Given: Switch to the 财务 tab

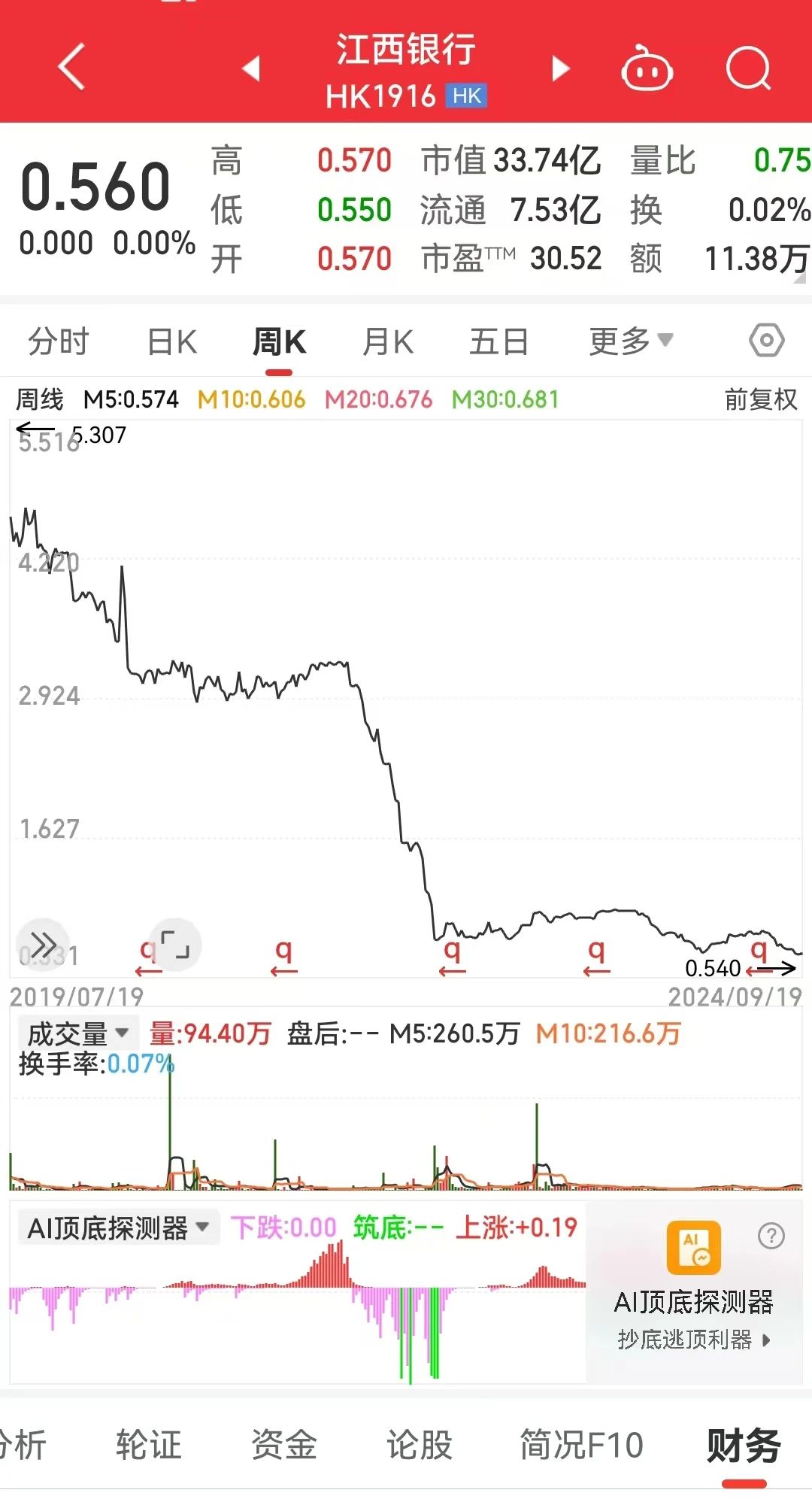Looking at the screenshot, I should coord(744,1446).
